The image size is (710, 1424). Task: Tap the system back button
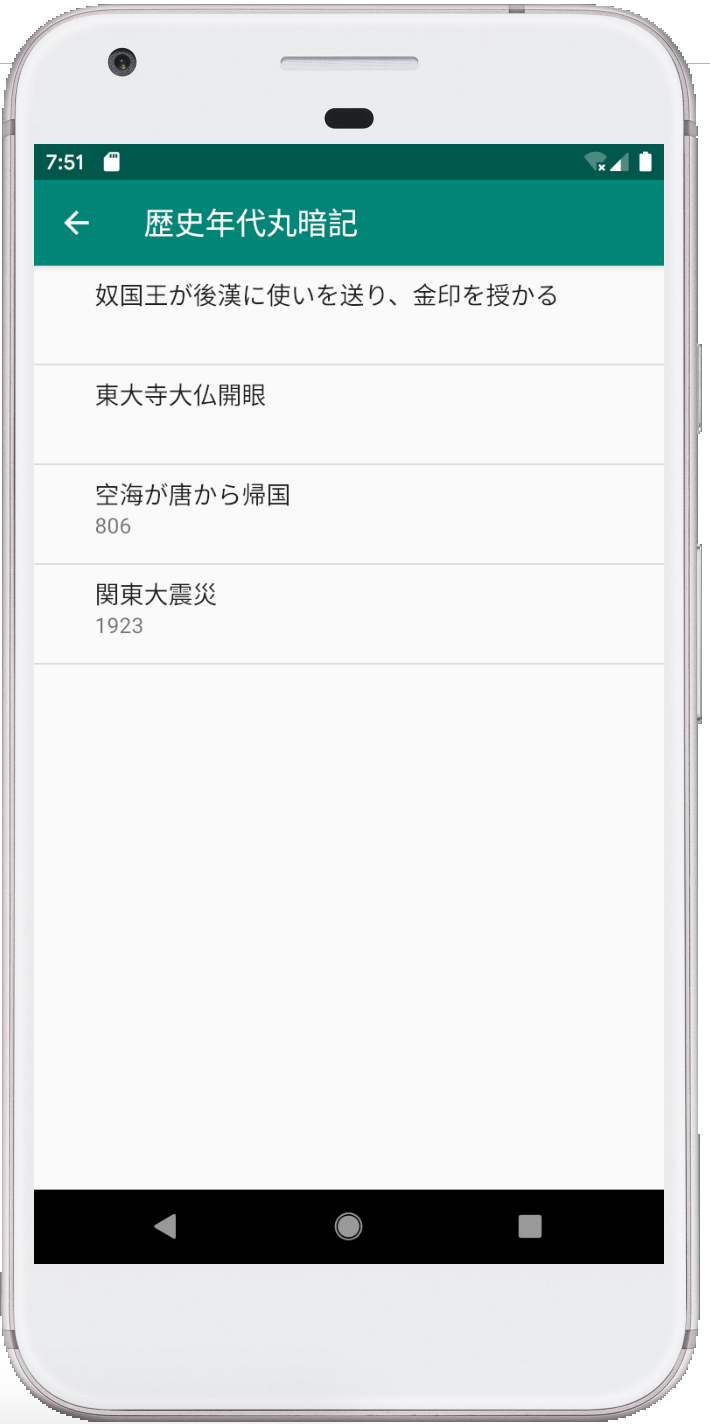[166, 1227]
